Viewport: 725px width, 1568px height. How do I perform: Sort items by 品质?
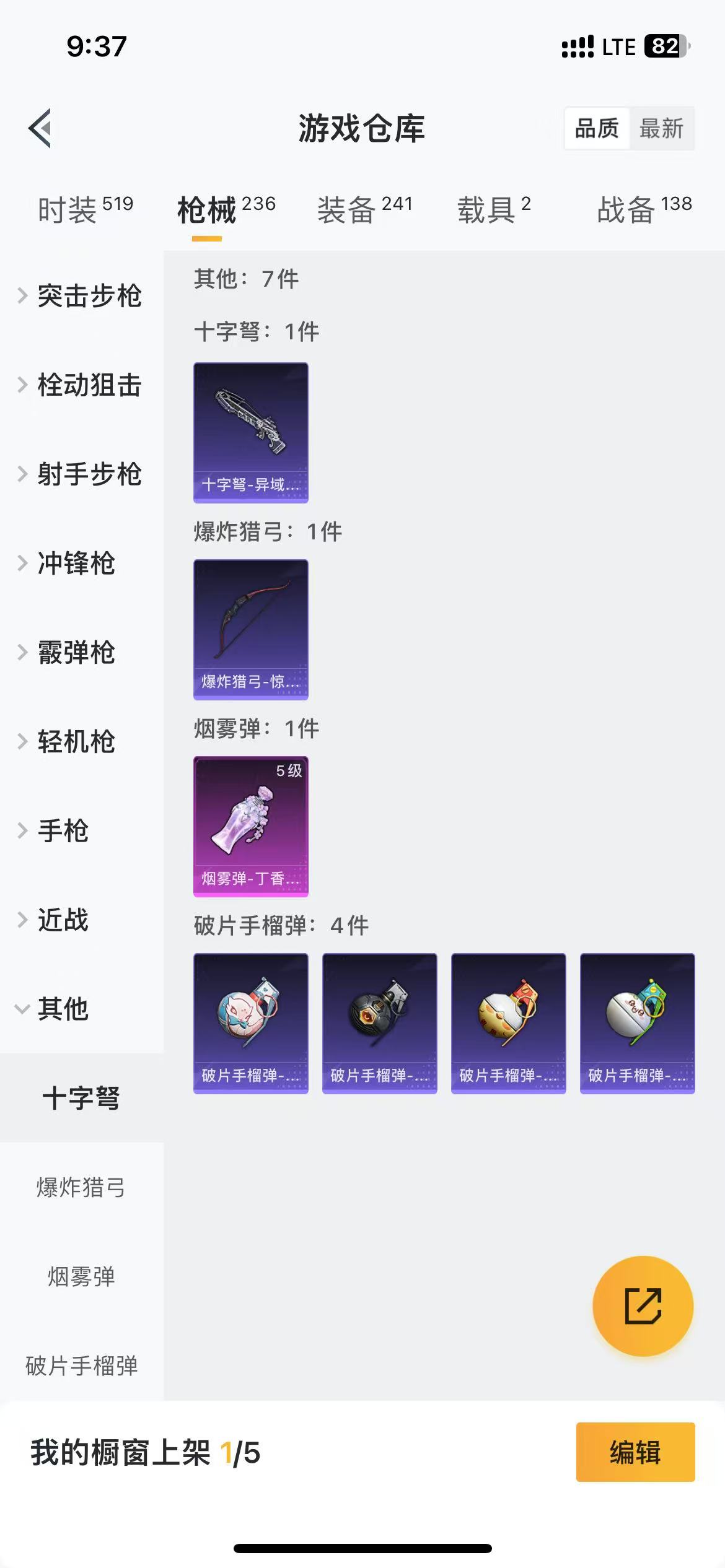pyautogui.click(x=597, y=129)
